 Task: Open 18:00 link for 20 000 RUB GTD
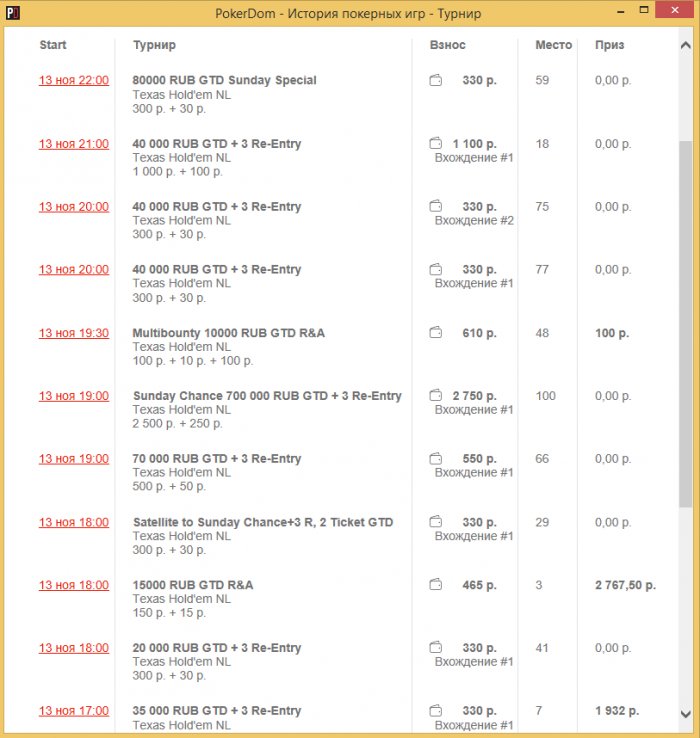coord(74,648)
